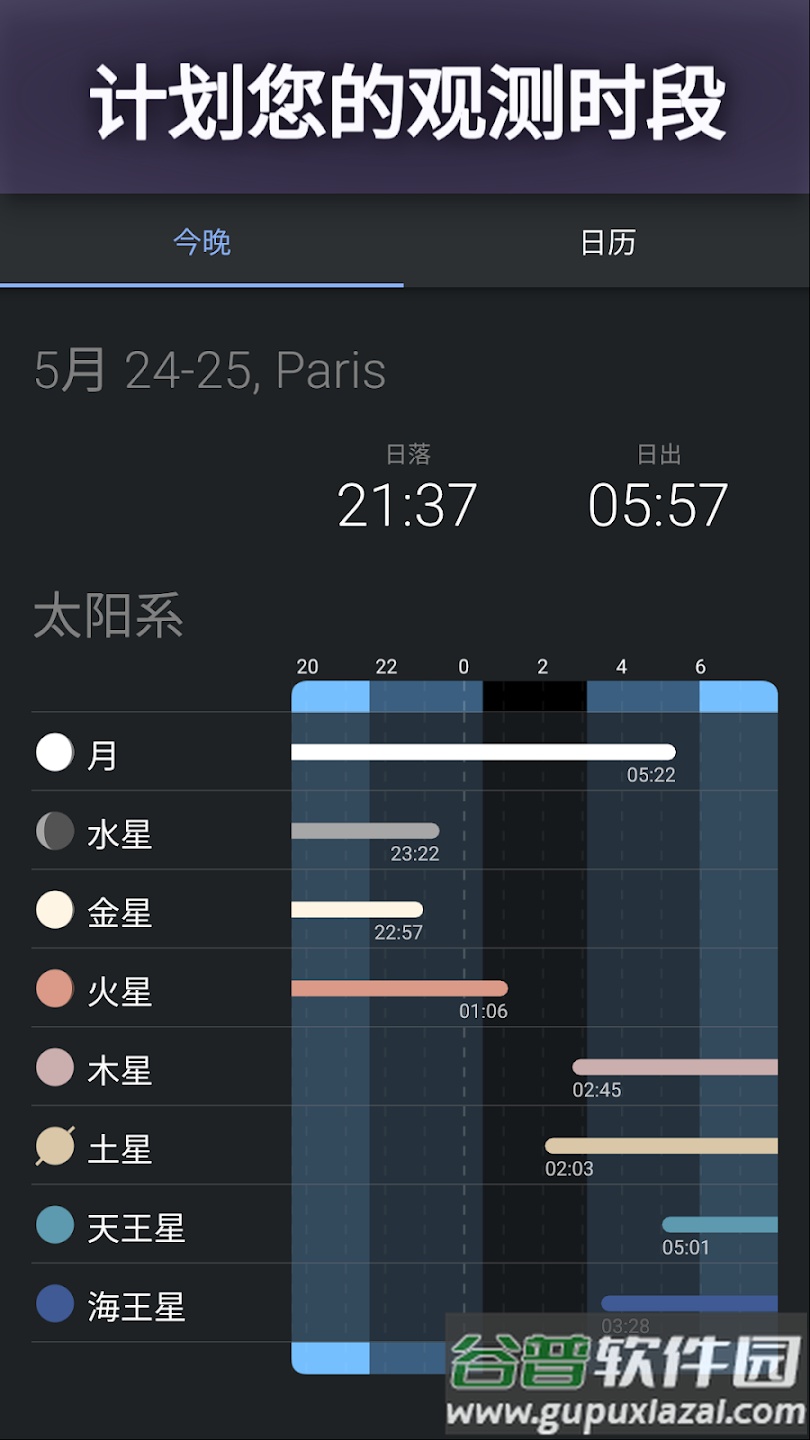The width and height of the screenshot is (810, 1440).
Task: Click the blue twilight strip on the timeline
Action: 330,690
